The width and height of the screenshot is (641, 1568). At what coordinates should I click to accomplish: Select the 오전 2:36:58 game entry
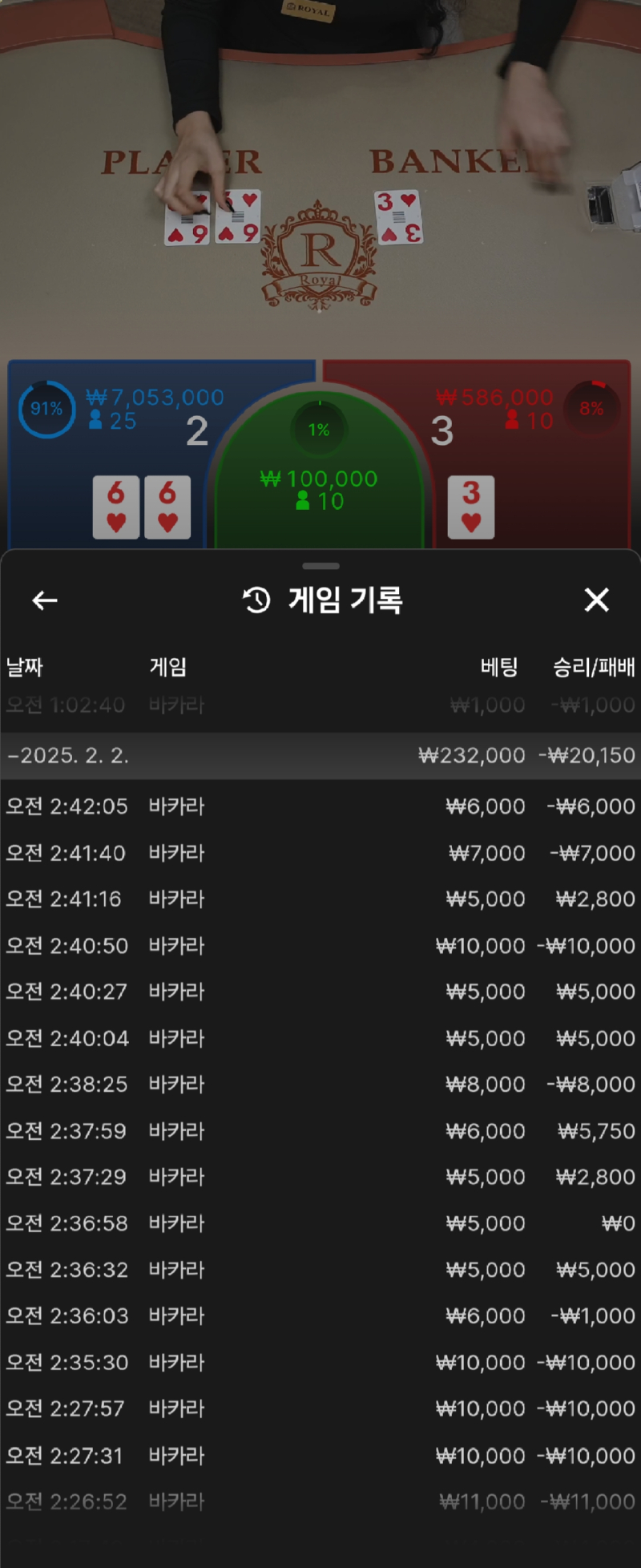(320, 1223)
